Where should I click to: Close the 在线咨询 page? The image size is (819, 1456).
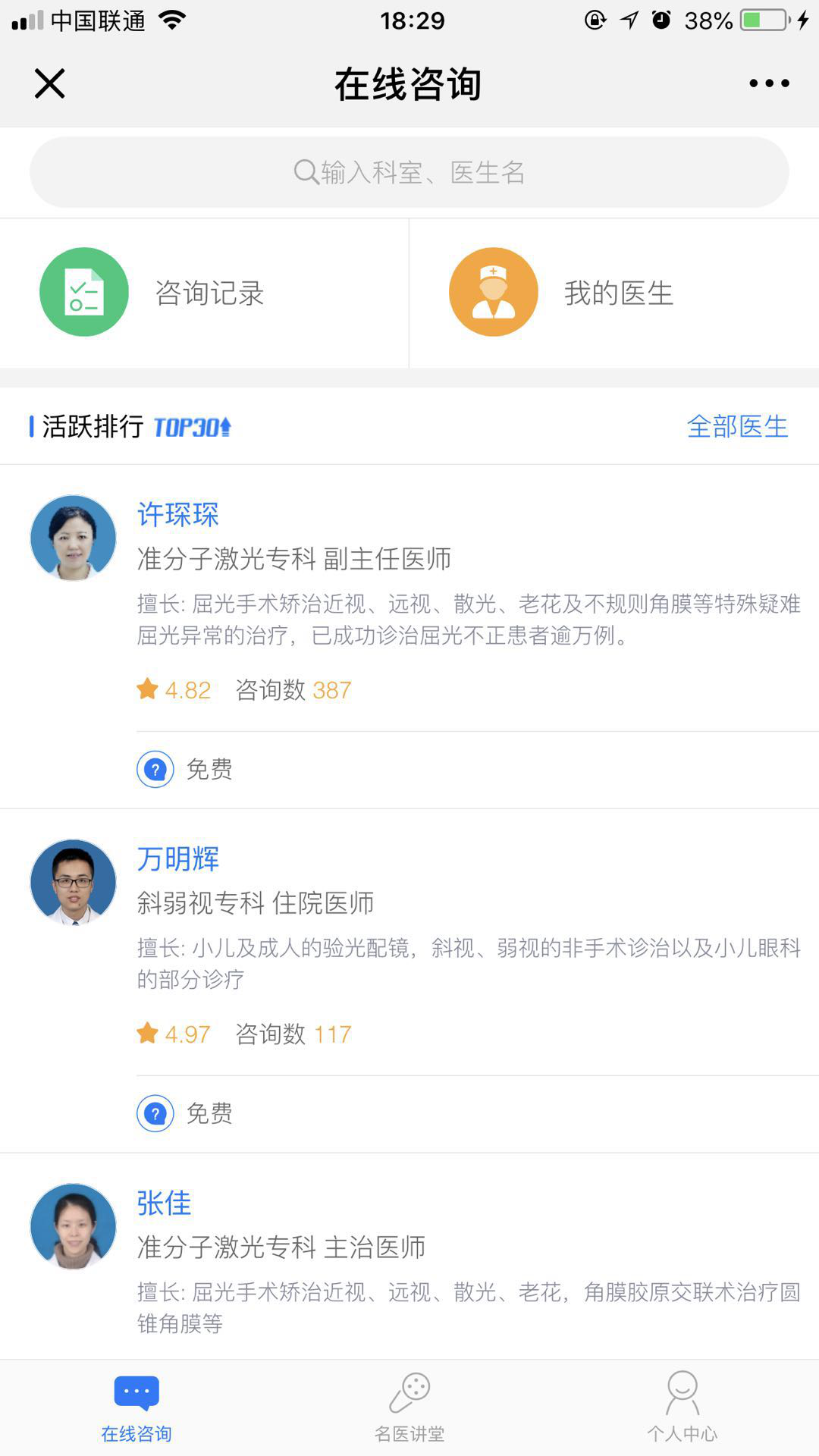(50, 83)
